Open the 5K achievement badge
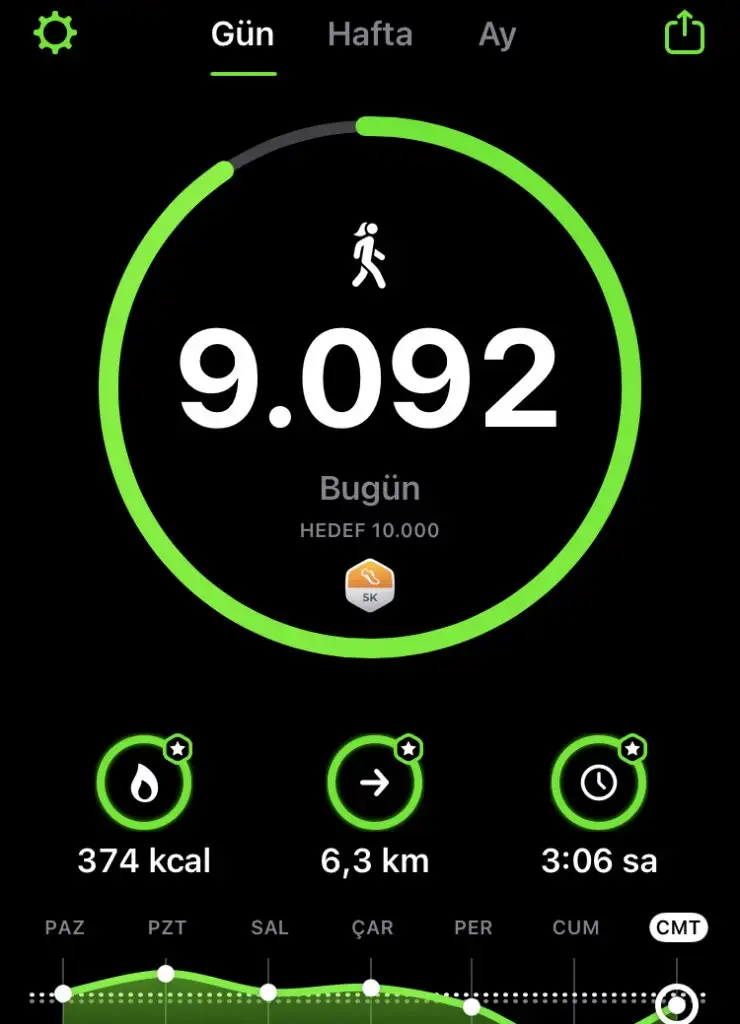Viewport: 740px width, 1024px height. tap(369, 584)
